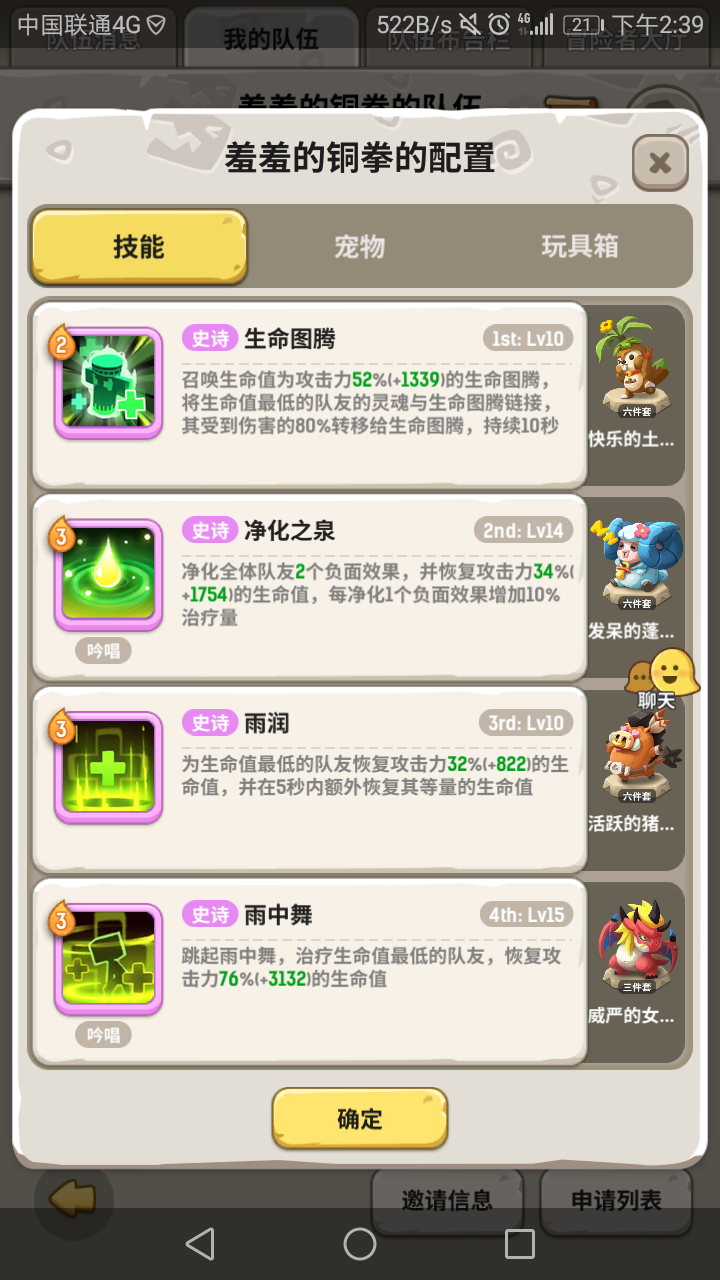This screenshot has height=1280, width=720.
Task: Tap the Android home button
Action: click(x=360, y=1244)
